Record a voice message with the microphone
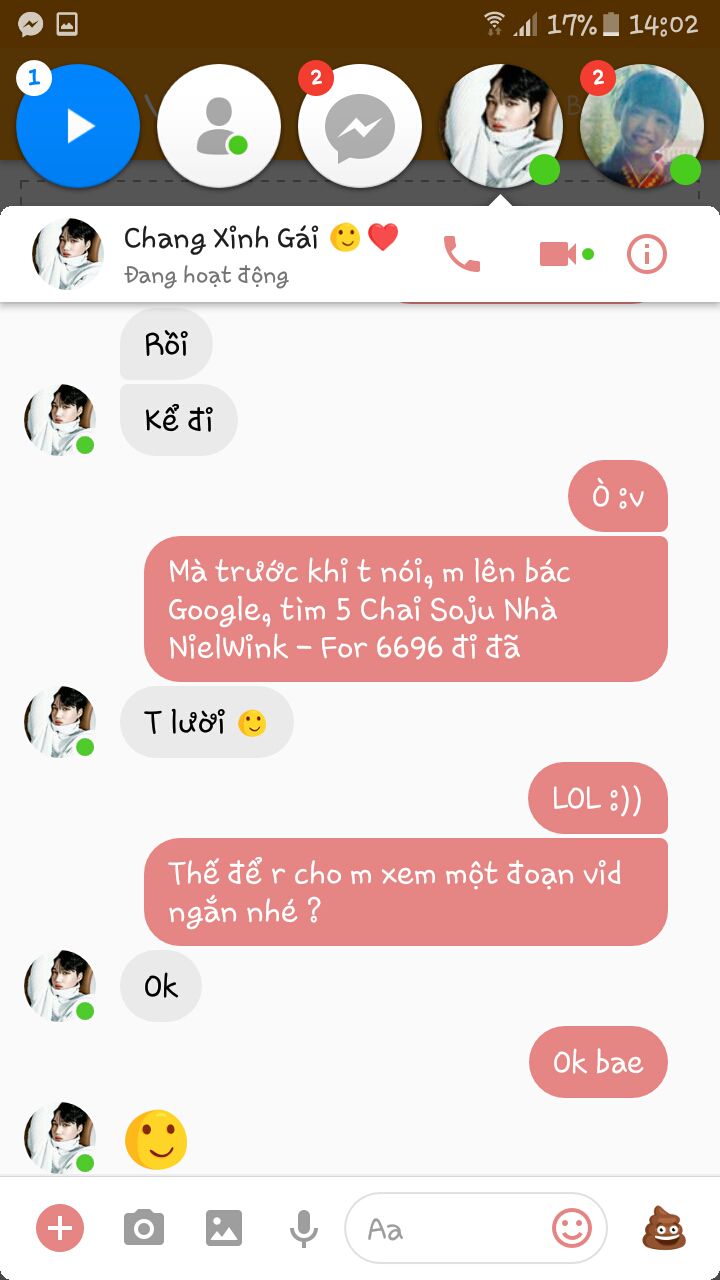 click(304, 1227)
